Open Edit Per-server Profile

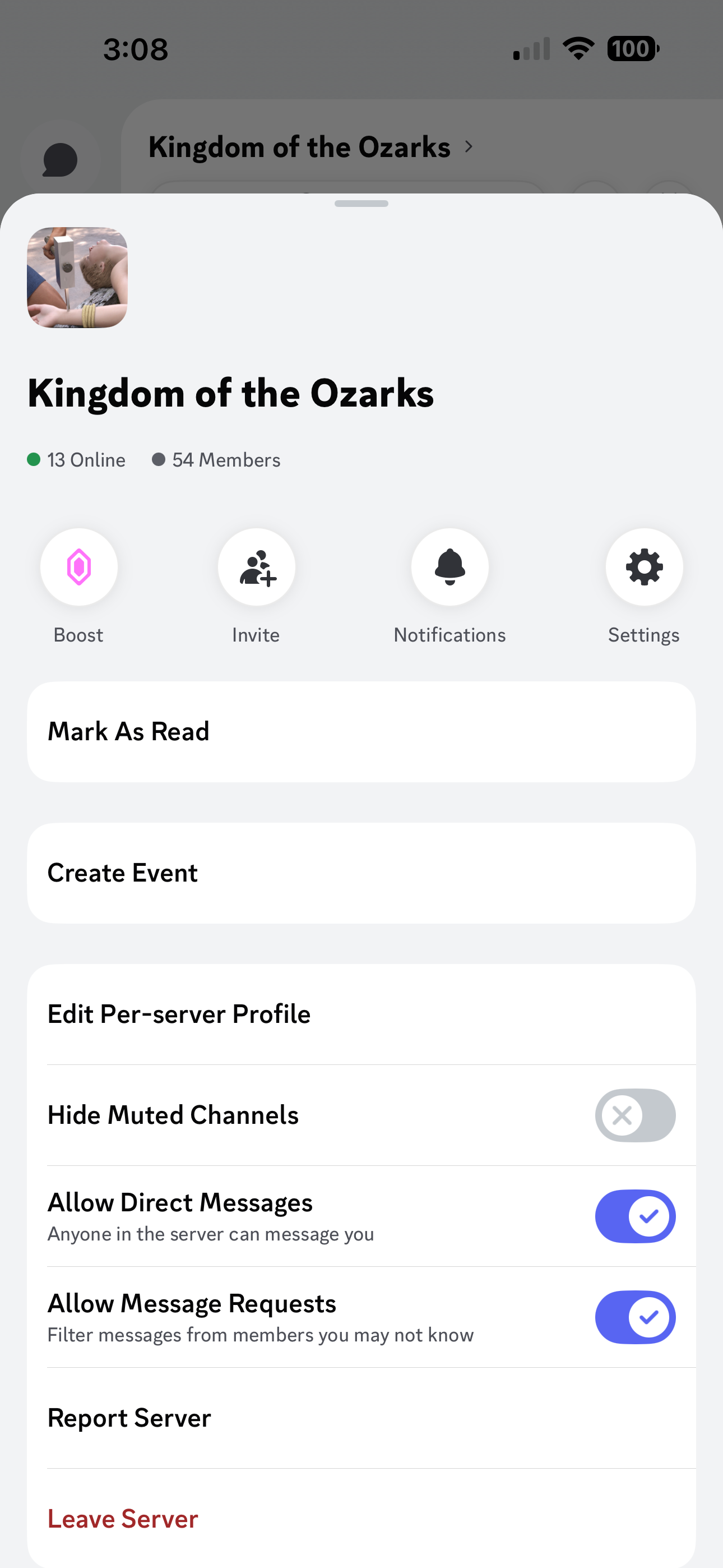click(361, 1014)
